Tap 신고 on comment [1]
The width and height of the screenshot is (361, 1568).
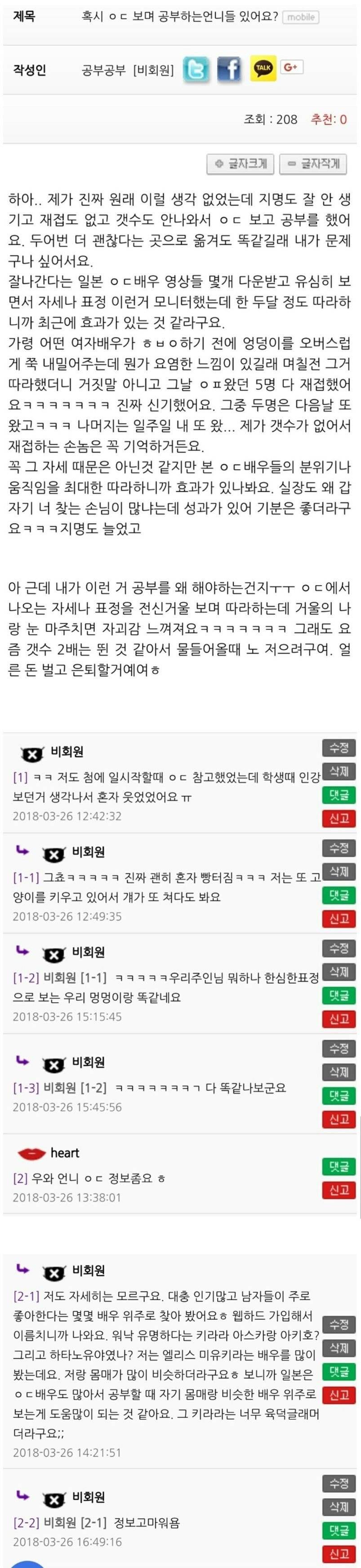[x=339, y=818]
